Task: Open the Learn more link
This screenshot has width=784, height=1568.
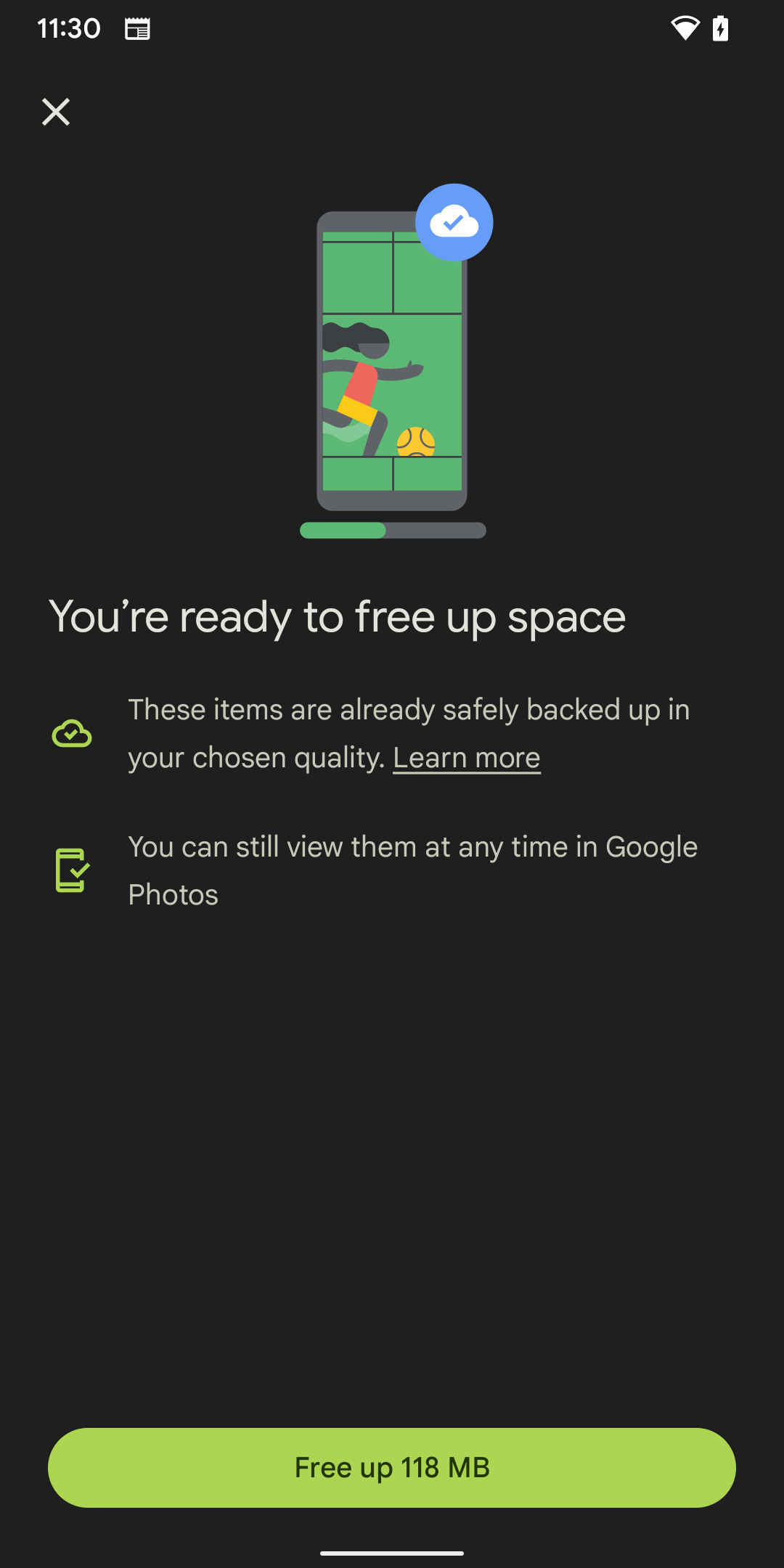Action: pos(466,758)
